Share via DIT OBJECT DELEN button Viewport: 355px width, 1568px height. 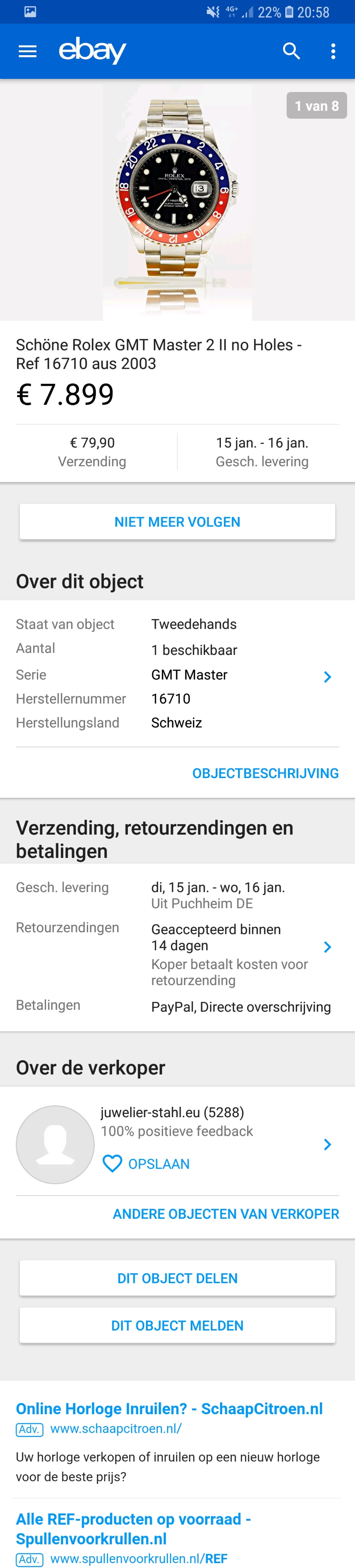[177, 1278]
